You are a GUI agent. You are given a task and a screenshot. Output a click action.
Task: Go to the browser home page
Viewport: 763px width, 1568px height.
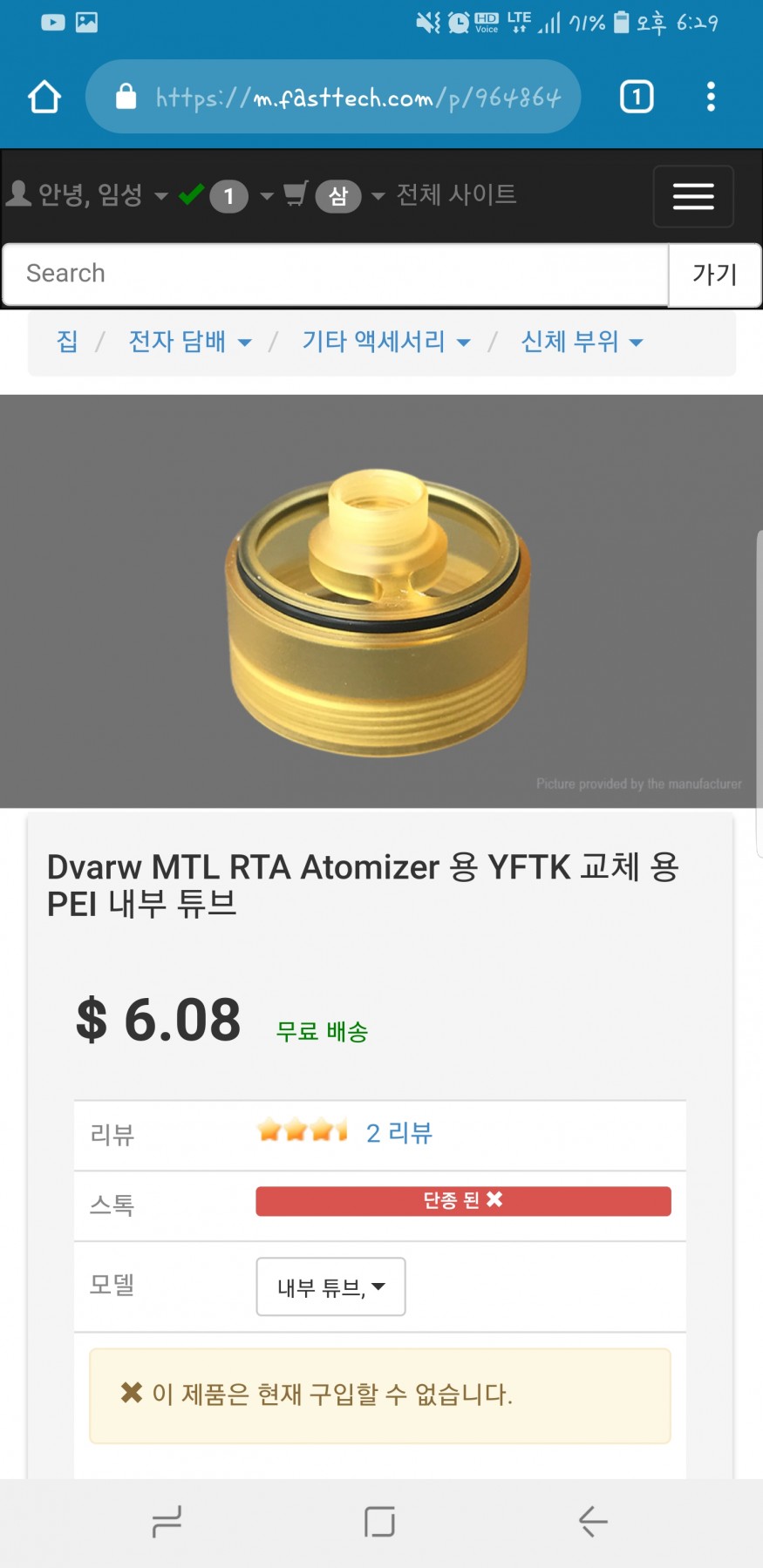point(44,97)
